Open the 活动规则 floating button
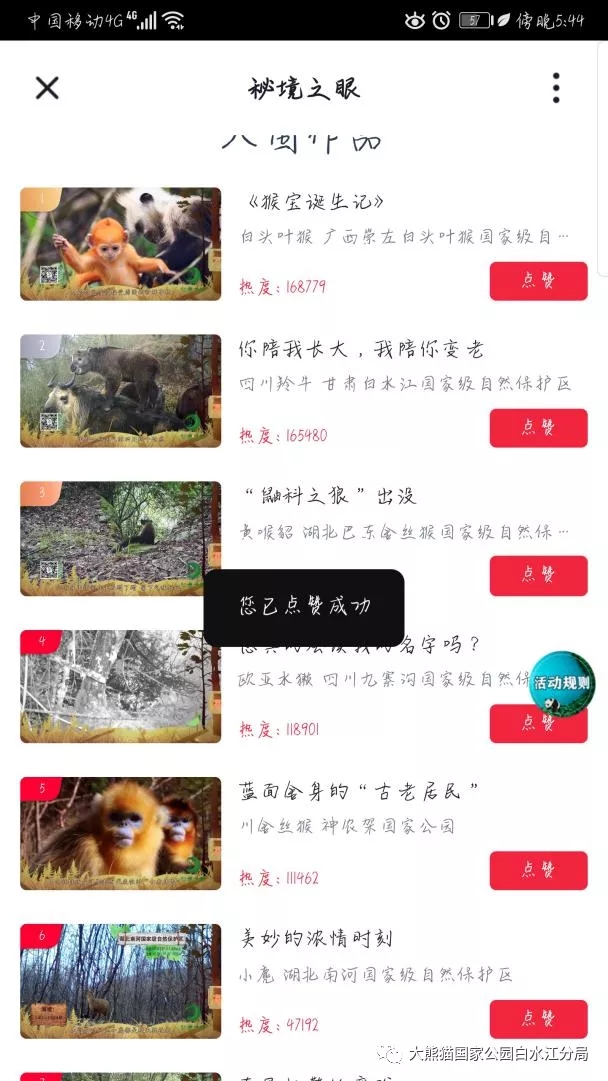The image size is (608, 1081). click(561, 684)
